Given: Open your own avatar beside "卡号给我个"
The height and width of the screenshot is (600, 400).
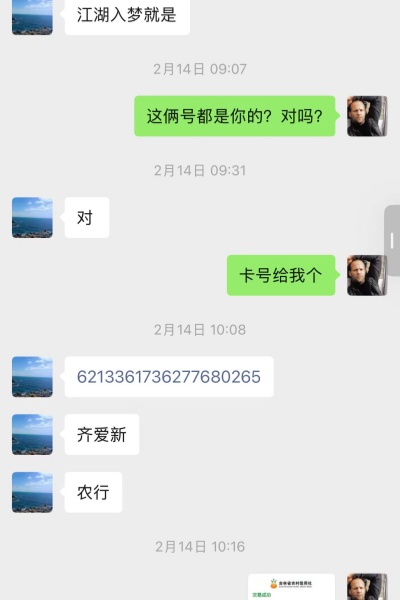Looking at the screenshot, I should [x=367, y=275].
